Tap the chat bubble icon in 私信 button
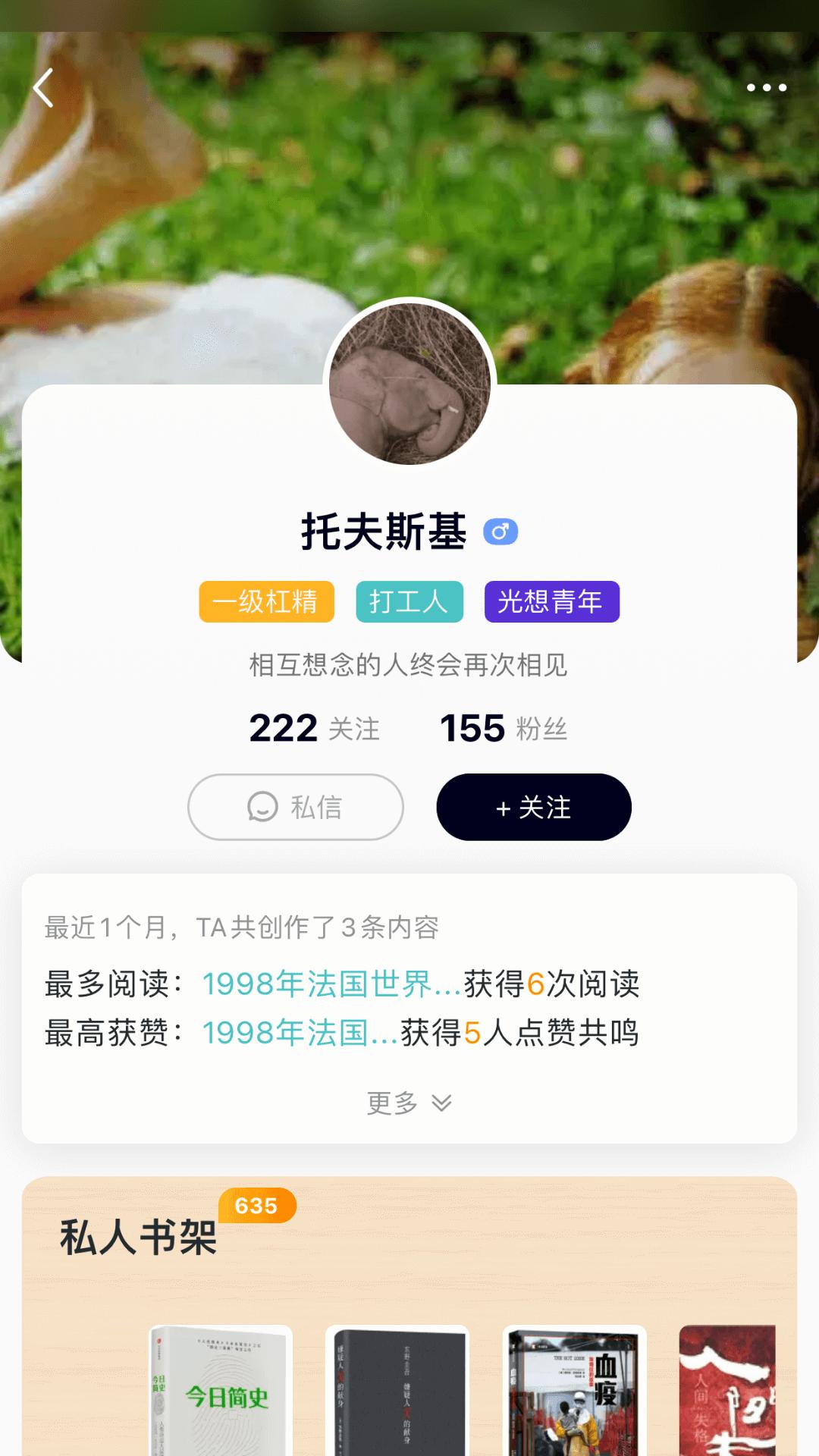The image size is (819, 1456). [x=262, y=808]
